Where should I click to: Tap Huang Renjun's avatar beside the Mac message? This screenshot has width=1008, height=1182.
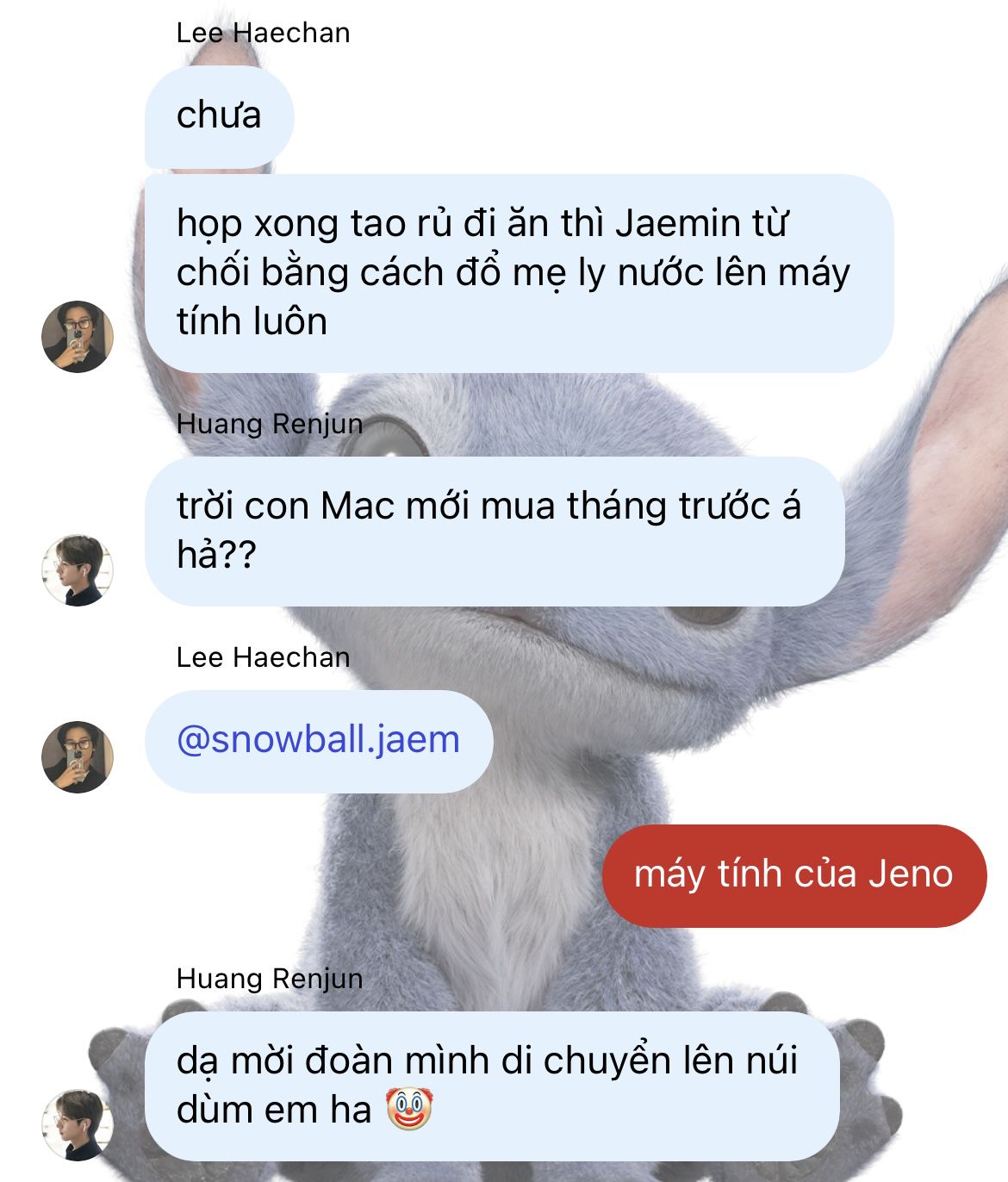click(x=78, y=570)
